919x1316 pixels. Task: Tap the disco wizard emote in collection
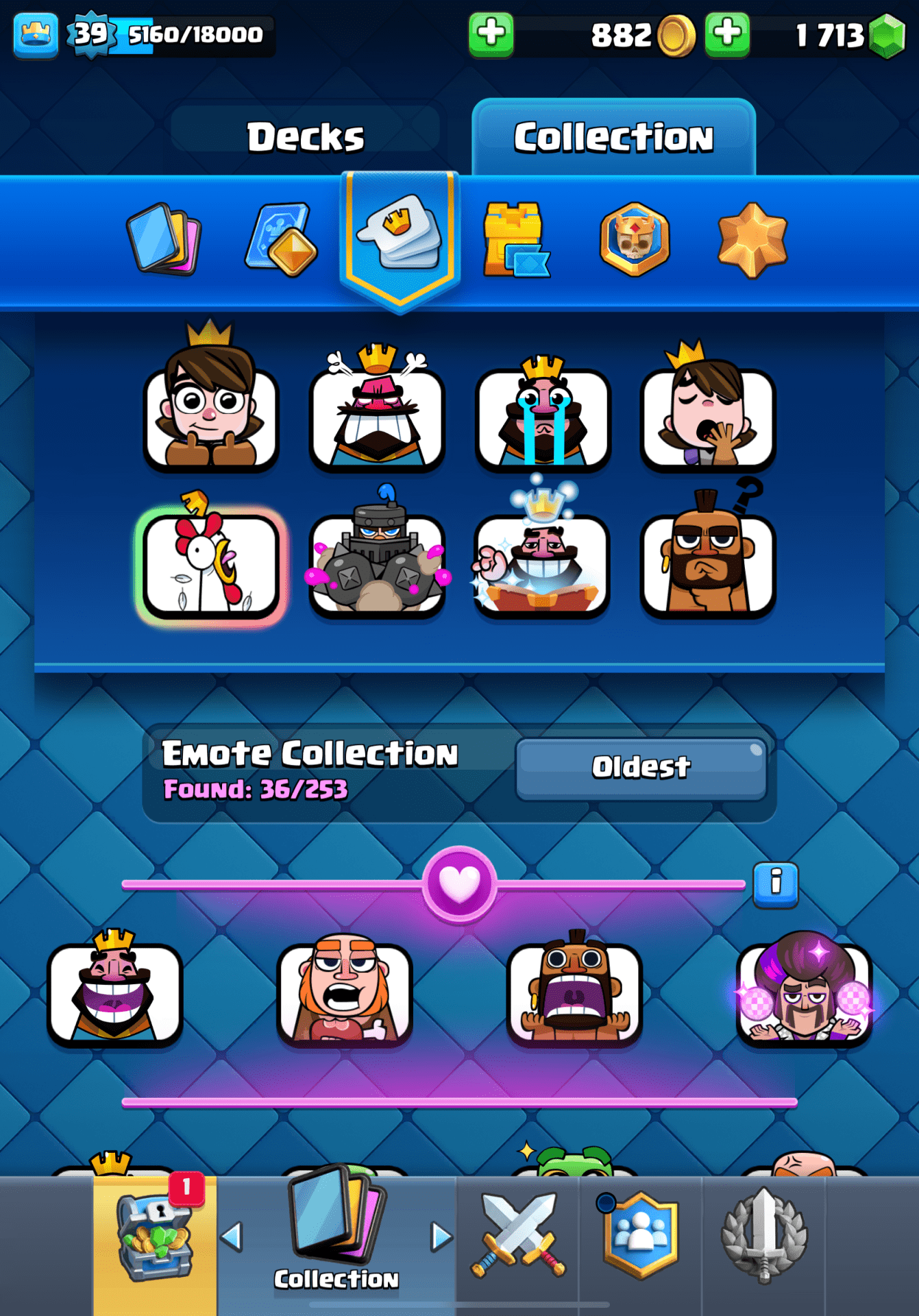804,992
